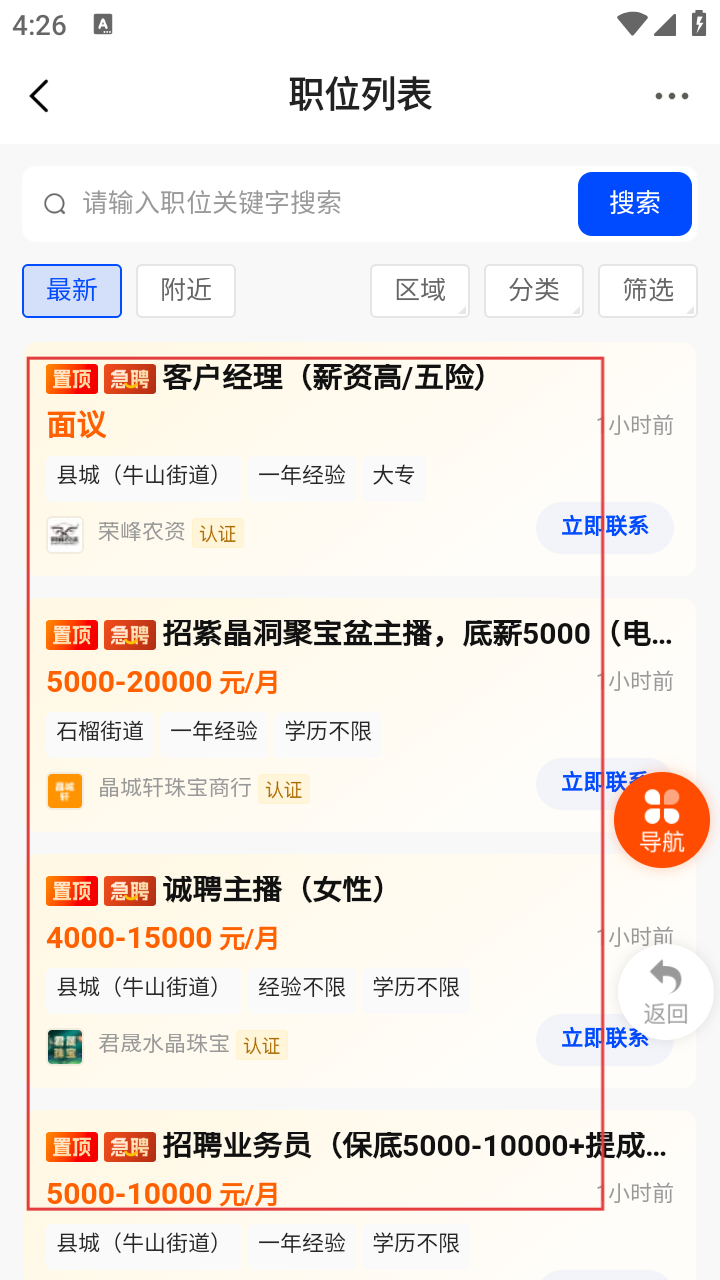The height and width of the screenshot is (1280, 720).
Task: Open the 诚聘主播（女性） job card
Action: click(x=275, y=890)
